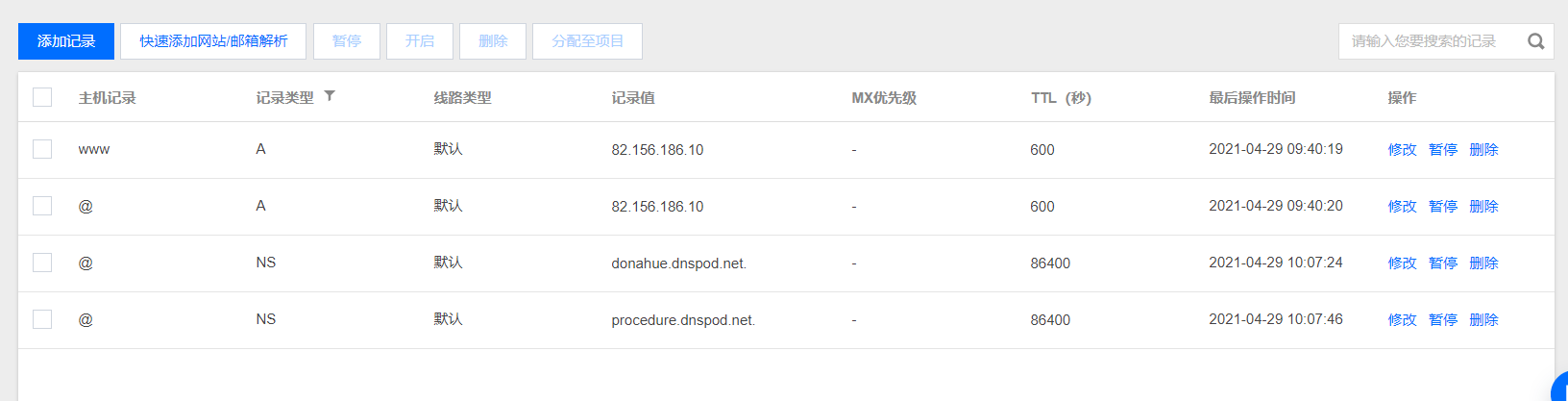
Task: Open 快速添加网站/邮箱解析
Action: click(213, 41)
